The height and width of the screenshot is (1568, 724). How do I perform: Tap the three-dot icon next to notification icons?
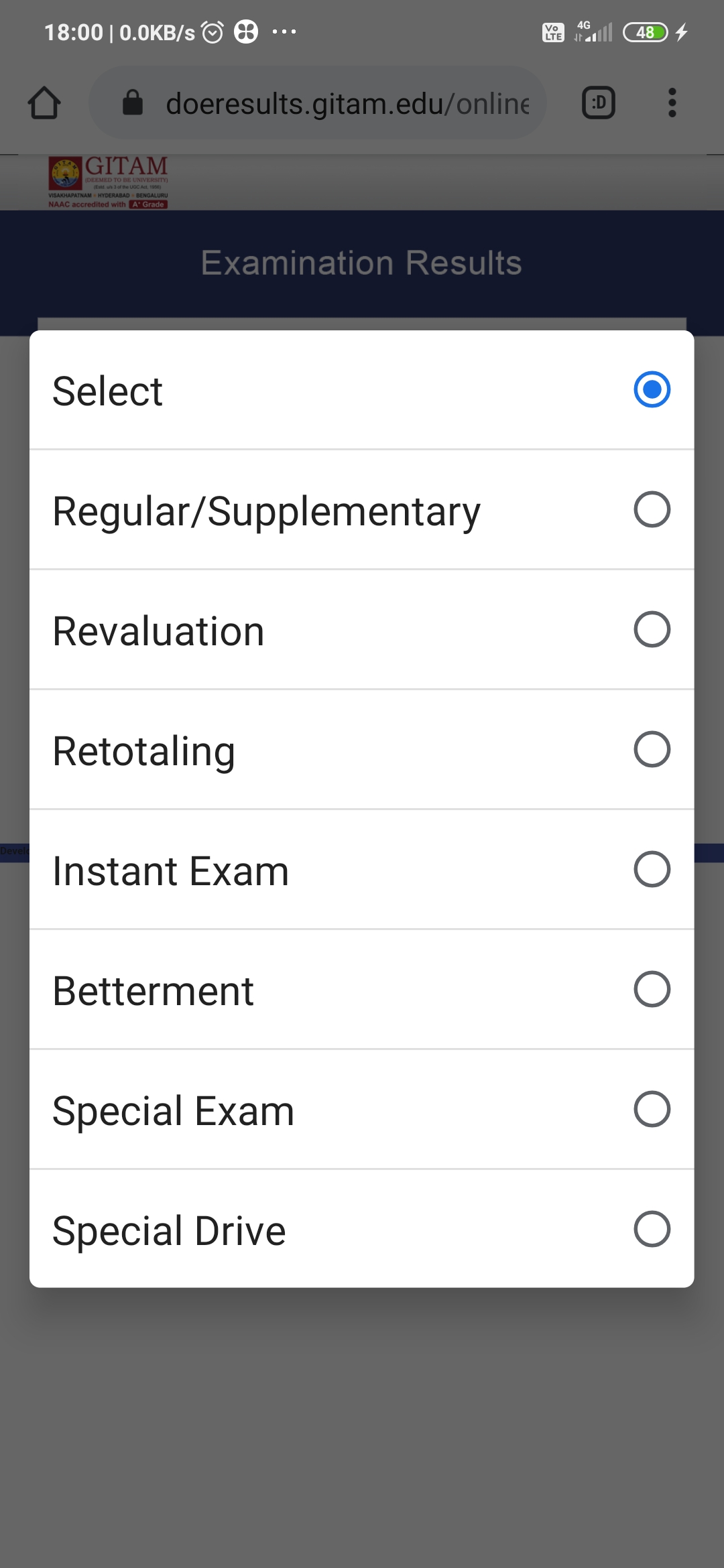(x=284, y=31)
